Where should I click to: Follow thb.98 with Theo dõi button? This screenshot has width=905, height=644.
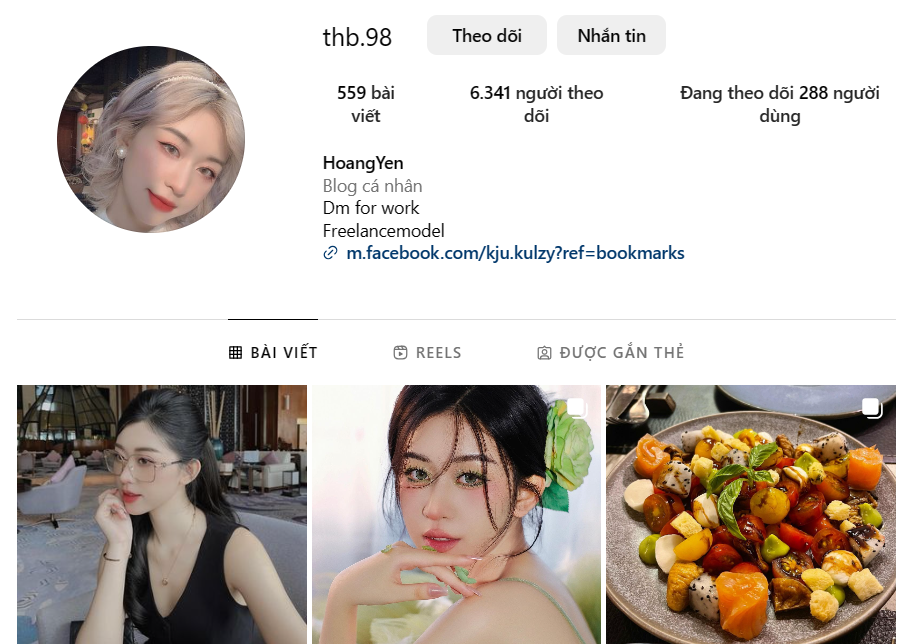(486, 35)
